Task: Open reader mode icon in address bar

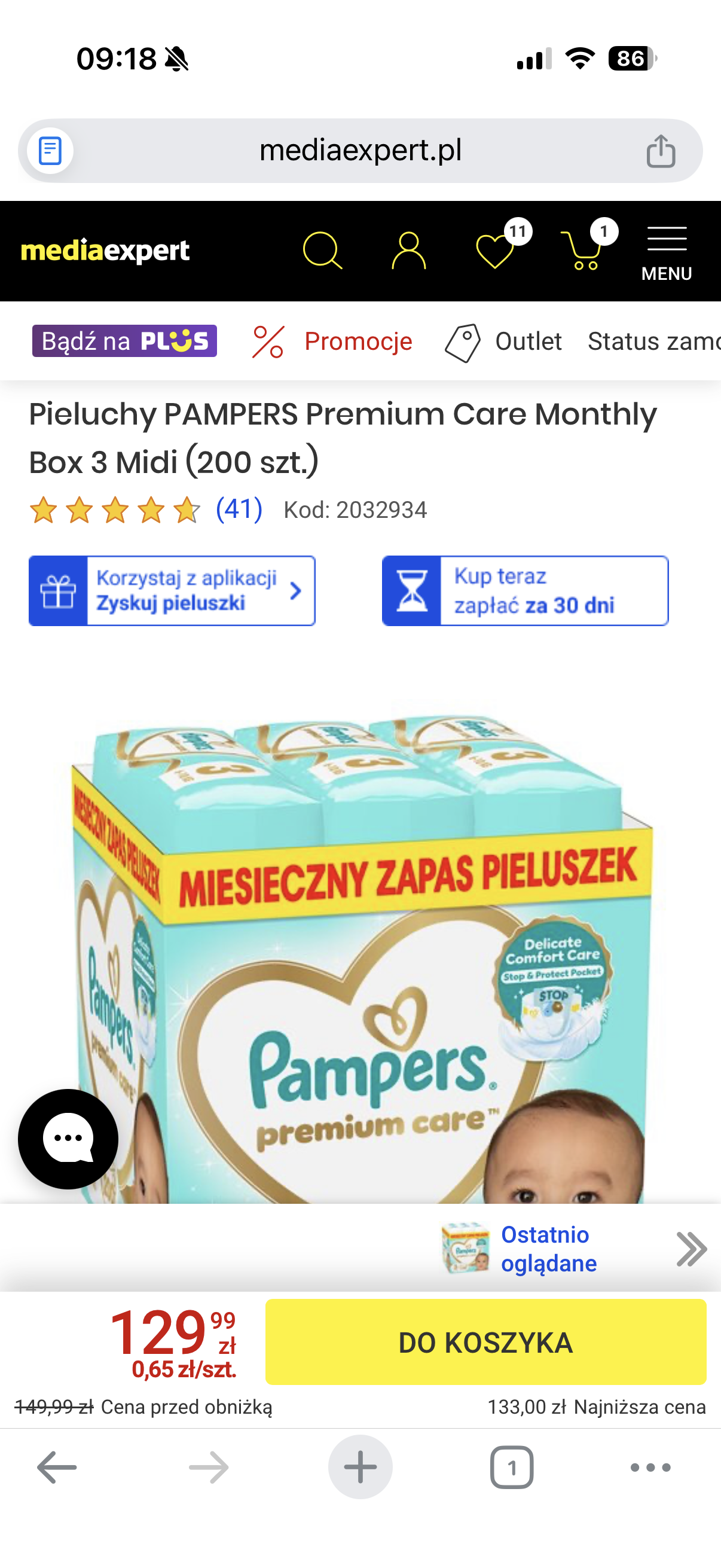Action: pyautogui.click(x=50, y=150)
